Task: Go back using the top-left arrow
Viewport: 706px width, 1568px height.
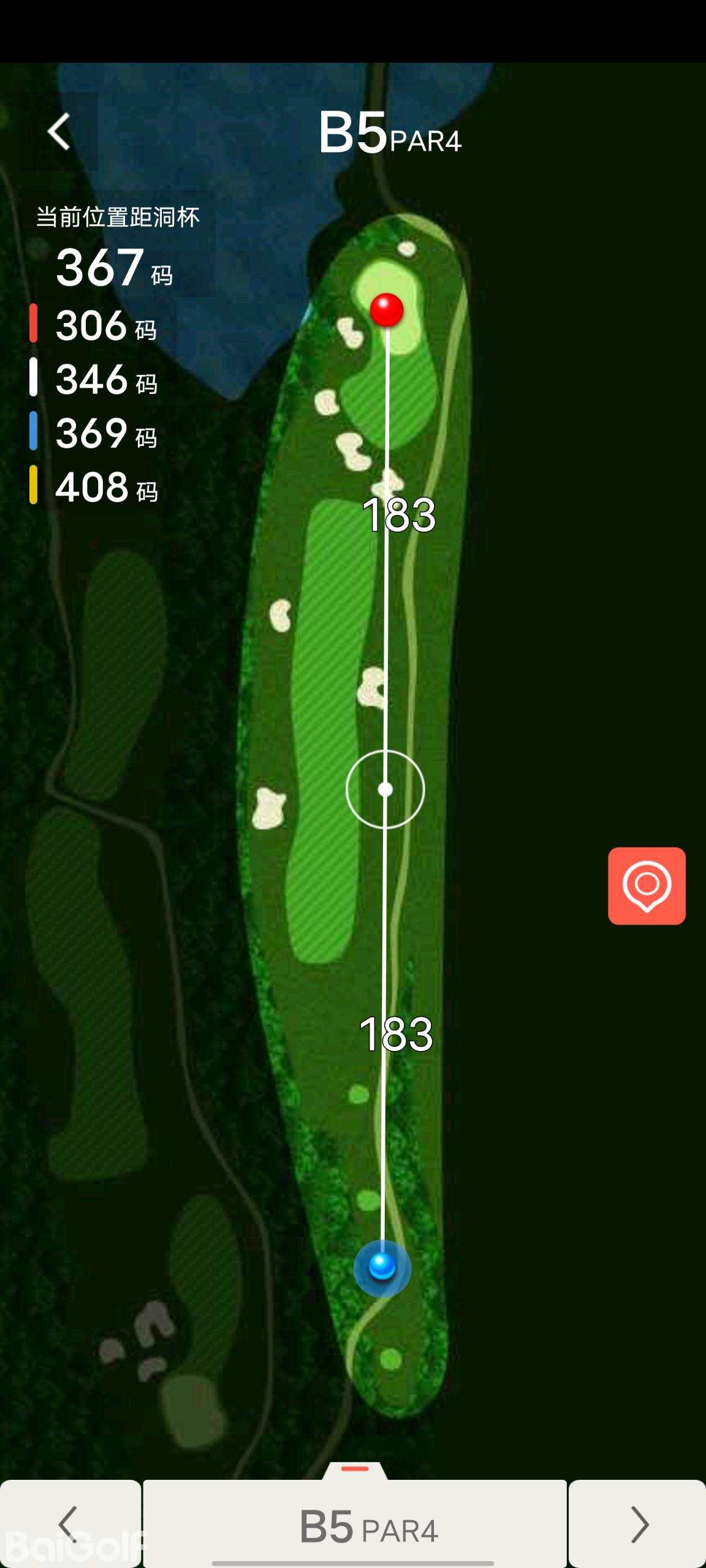Action: [59, 131]
